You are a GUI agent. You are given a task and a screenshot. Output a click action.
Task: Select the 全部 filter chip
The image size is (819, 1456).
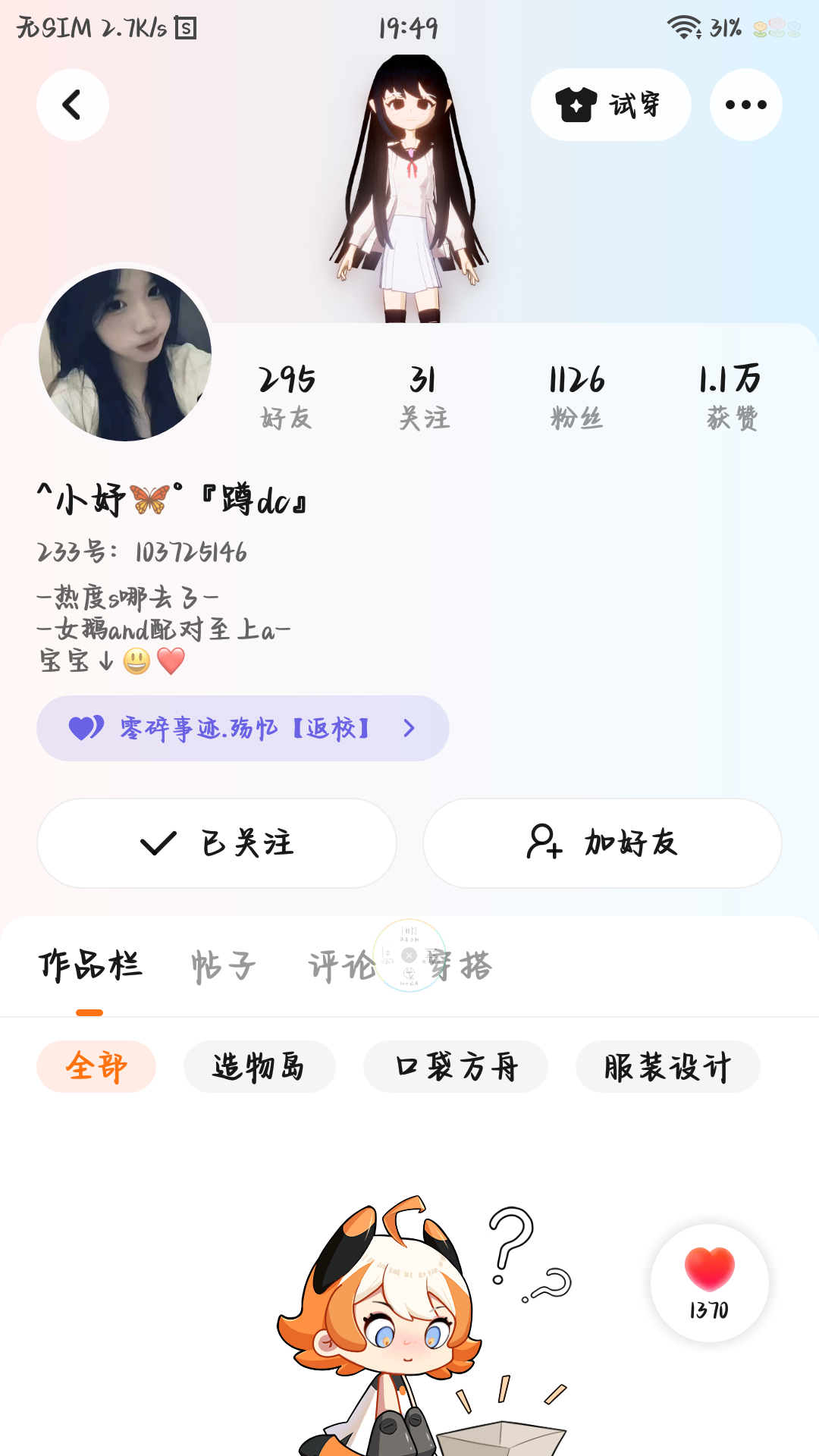click(96, 1066)
